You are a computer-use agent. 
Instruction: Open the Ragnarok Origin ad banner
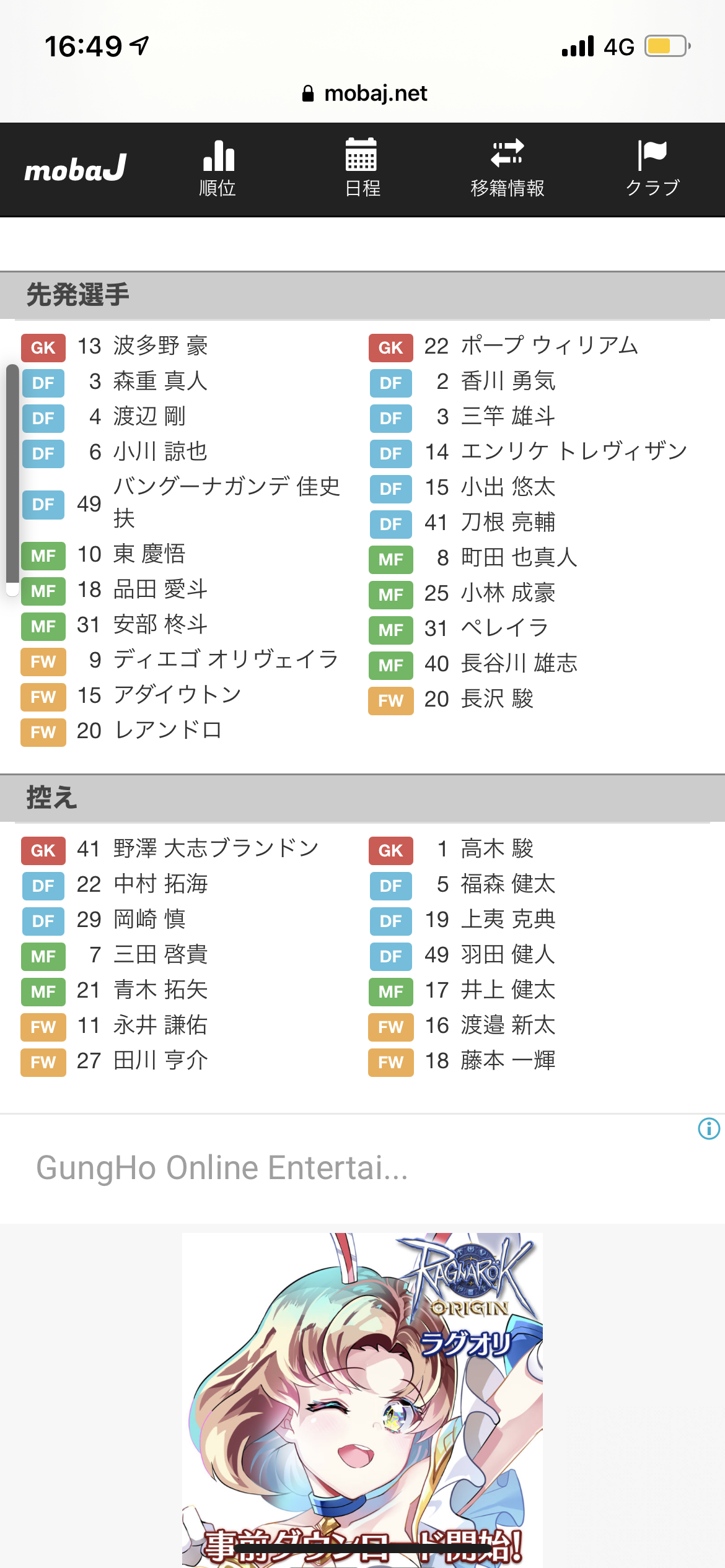tap(362, 1400)
